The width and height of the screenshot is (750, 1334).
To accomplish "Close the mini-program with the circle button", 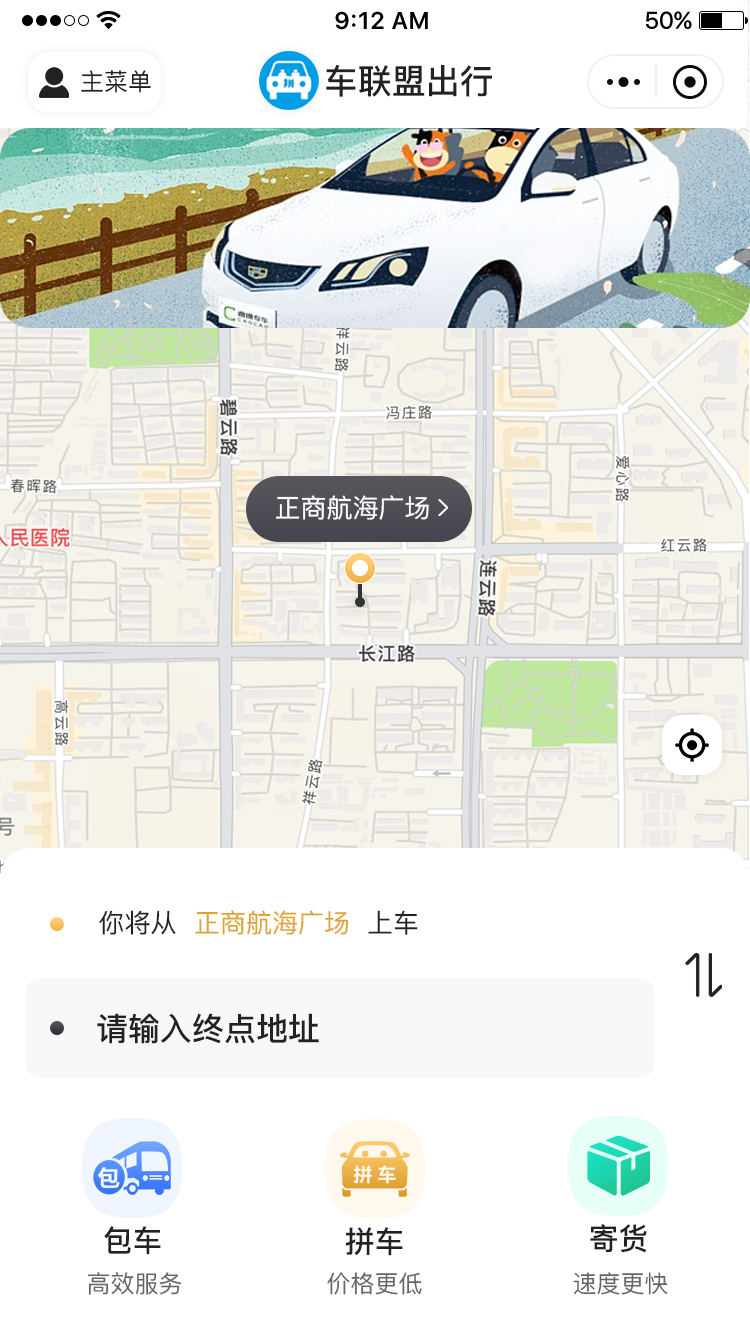I will (690, 82).
